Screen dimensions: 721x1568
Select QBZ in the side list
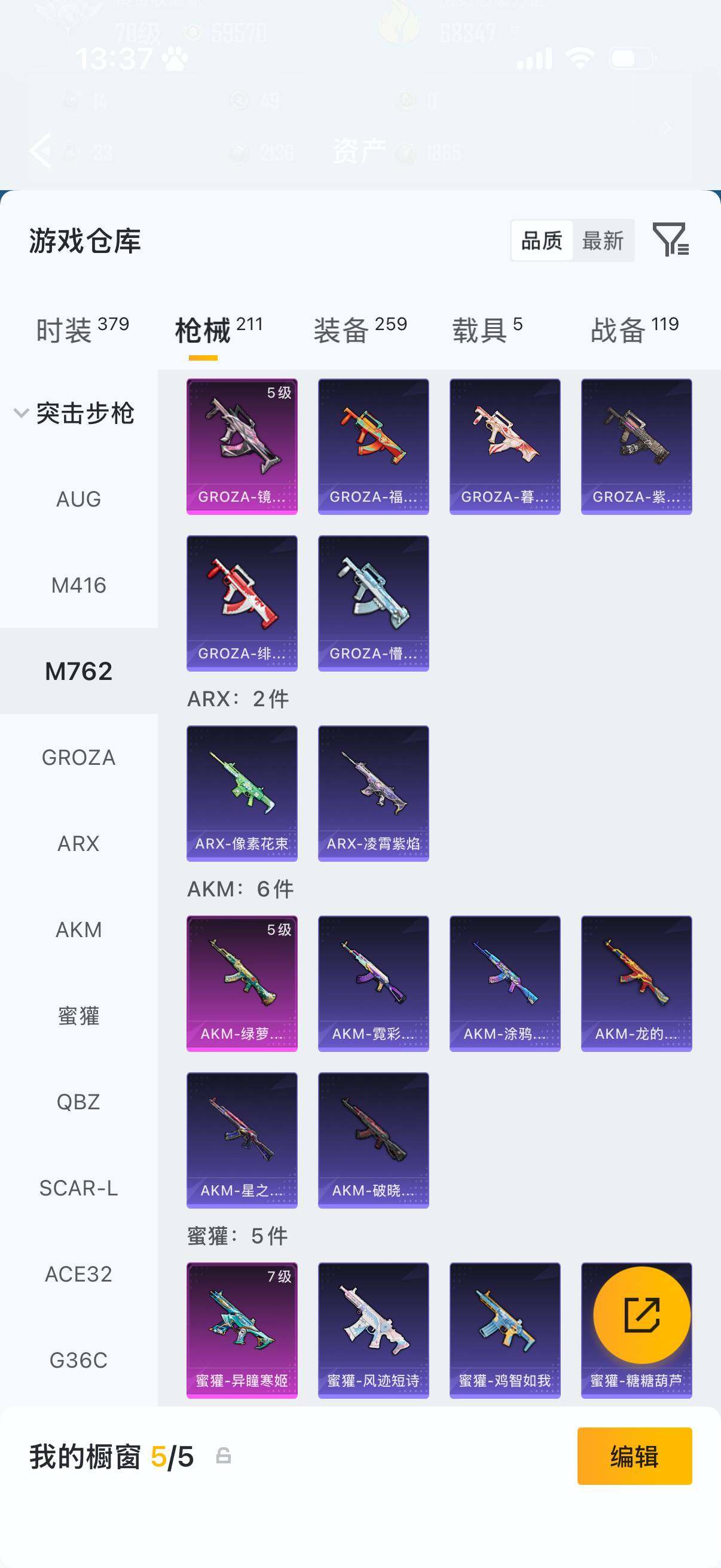78,1102
